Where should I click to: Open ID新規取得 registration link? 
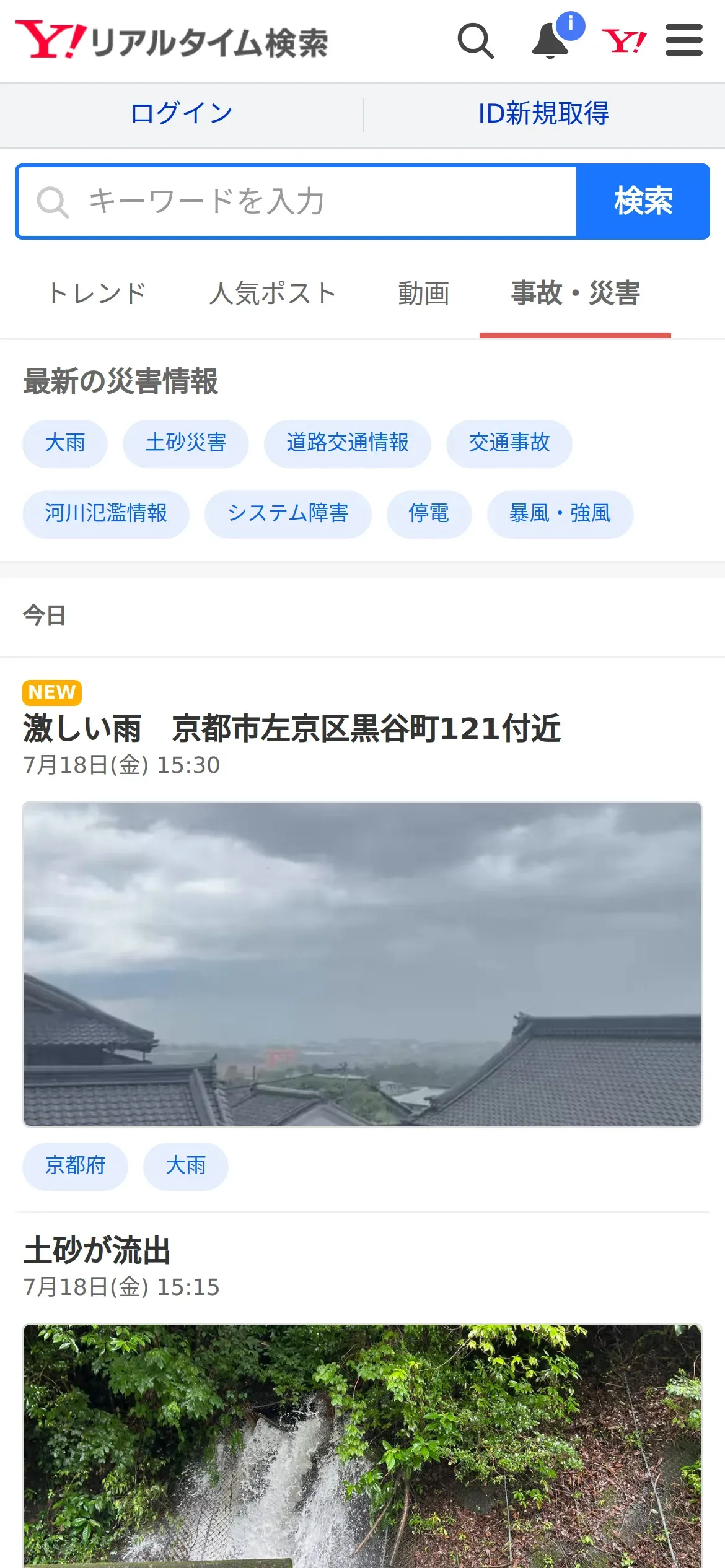(543, 114)
